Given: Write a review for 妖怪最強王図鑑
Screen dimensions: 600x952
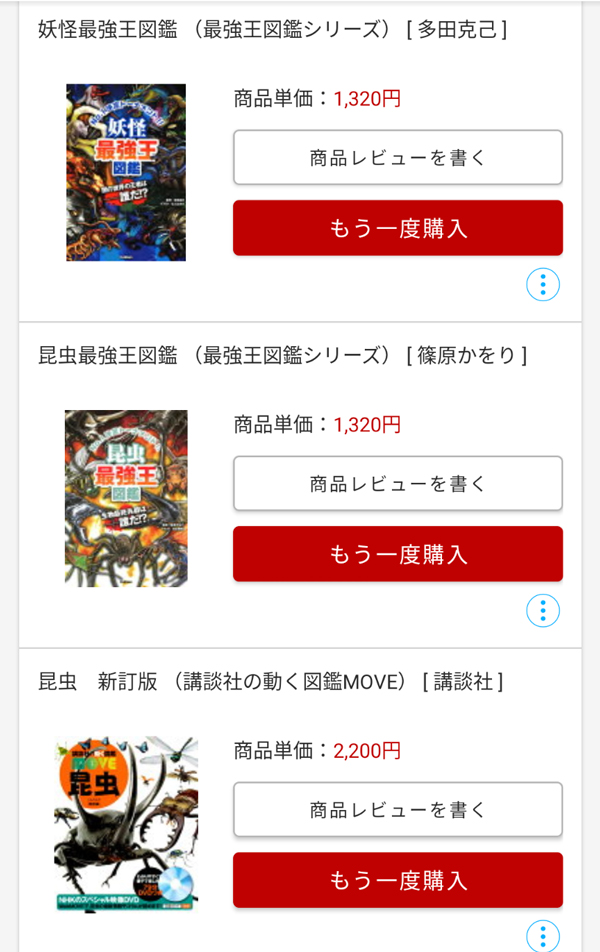Looking at the screenshot, I should tap(398, 157).
